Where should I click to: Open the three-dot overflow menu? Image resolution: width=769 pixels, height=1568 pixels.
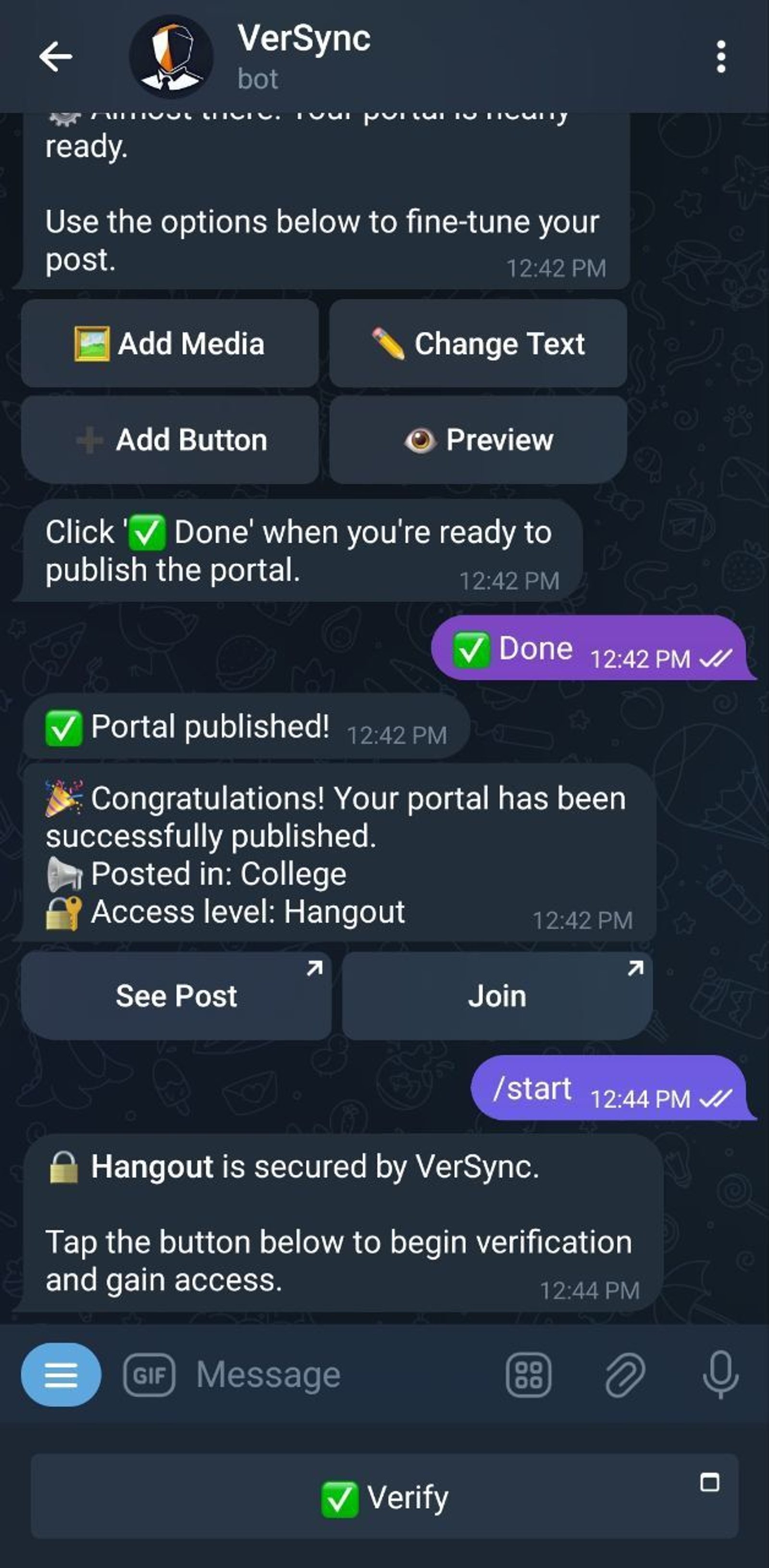(x=720, y=57)
